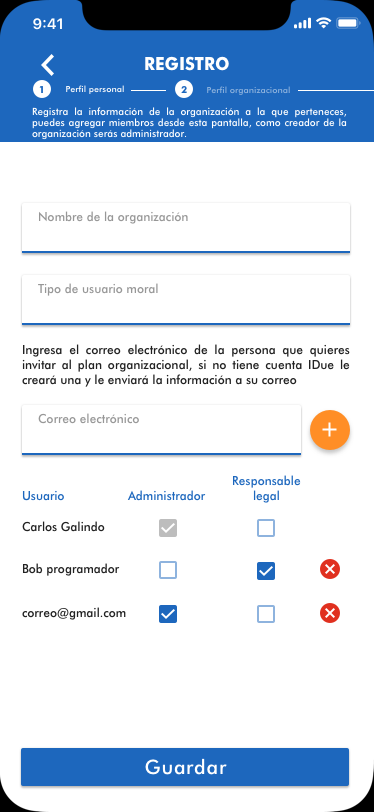The image size is (374, 812).
Task: Enter the Nombre de la organización field
Action: pyautogui.click(x=186, y=227)
